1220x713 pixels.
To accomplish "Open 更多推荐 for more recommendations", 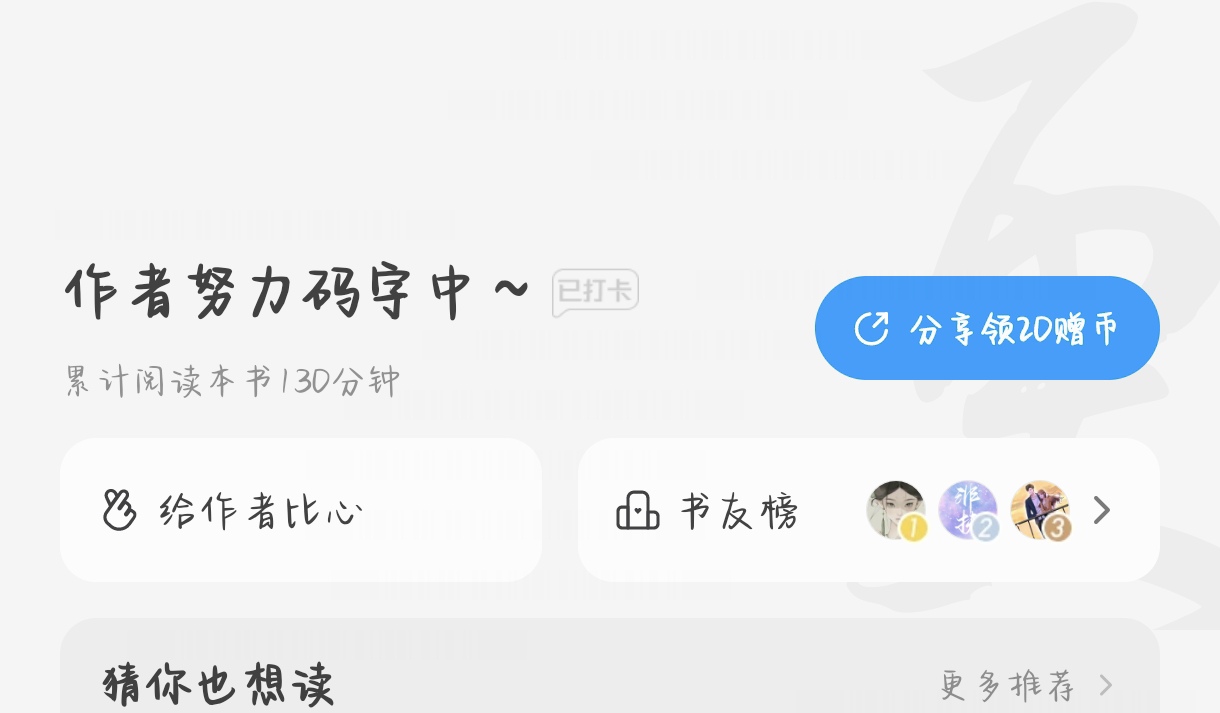I will (1027, 685).
